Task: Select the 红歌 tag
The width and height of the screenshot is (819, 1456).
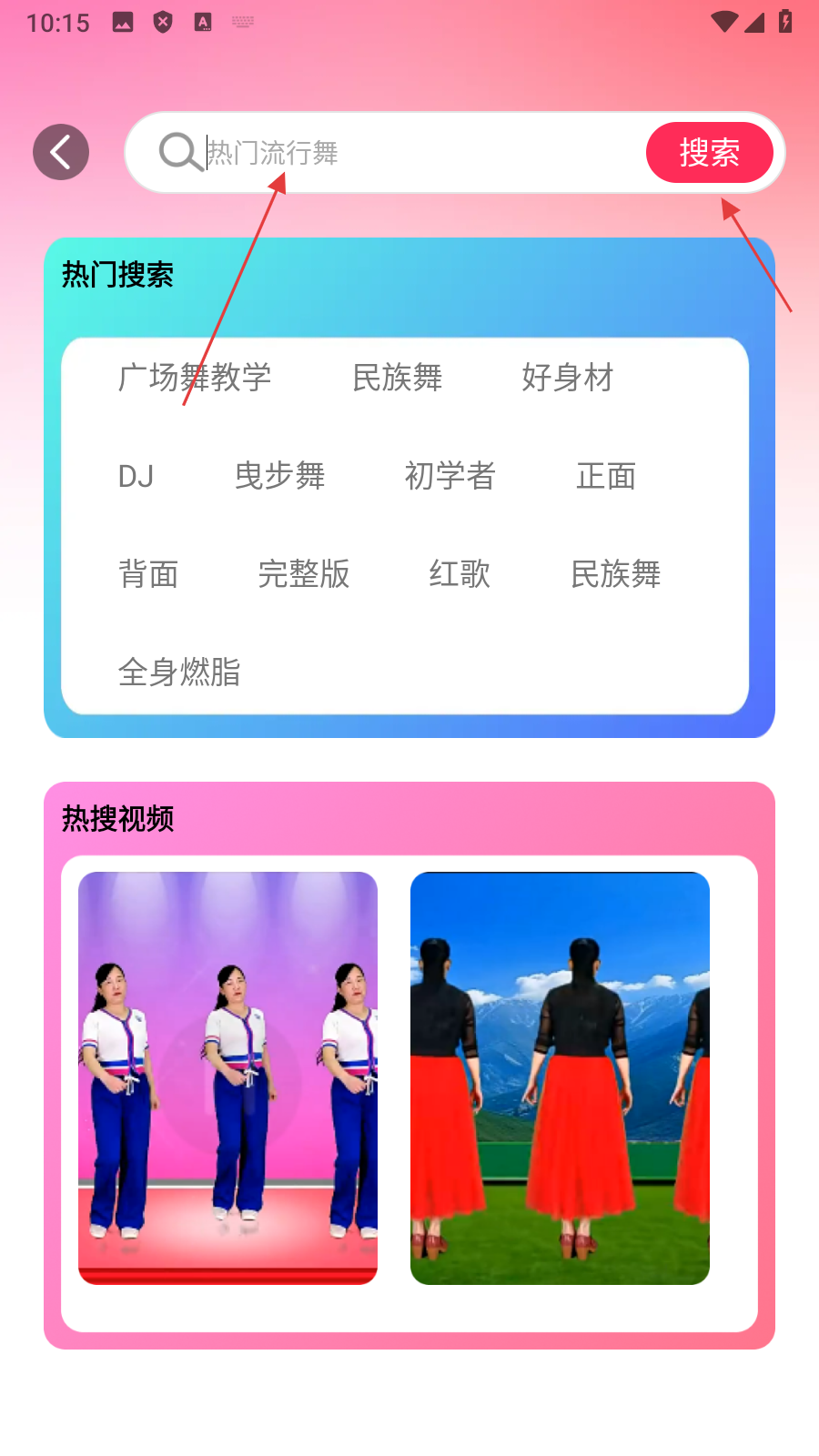Action: pos(460,574)
